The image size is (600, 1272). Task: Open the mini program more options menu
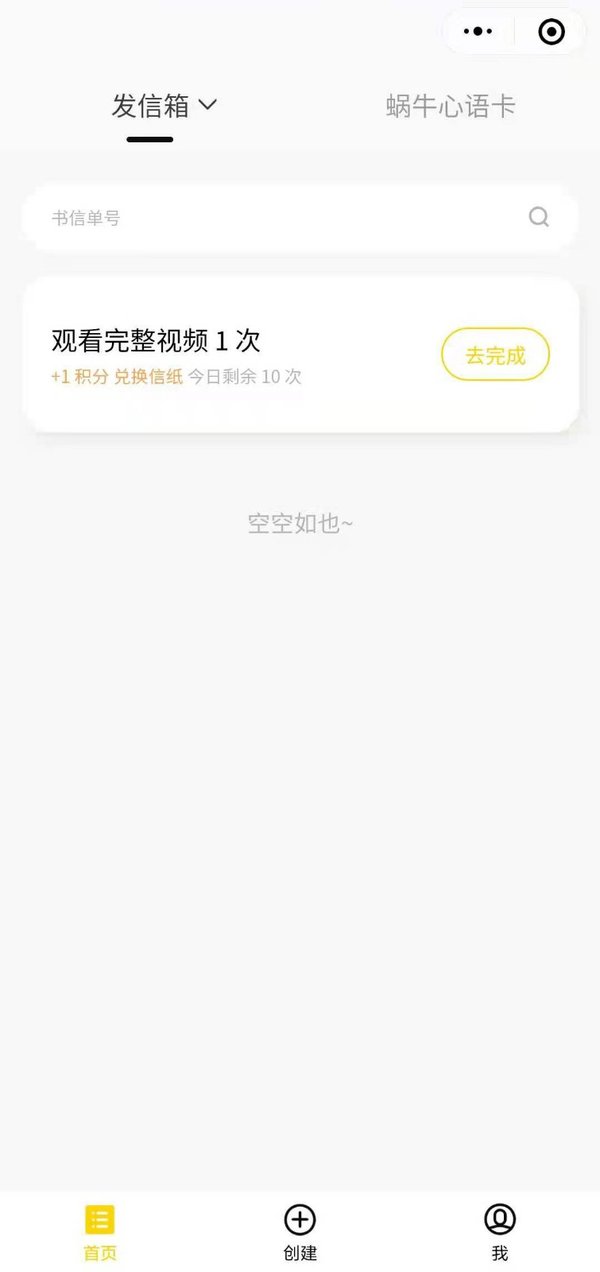coord(478,32)
